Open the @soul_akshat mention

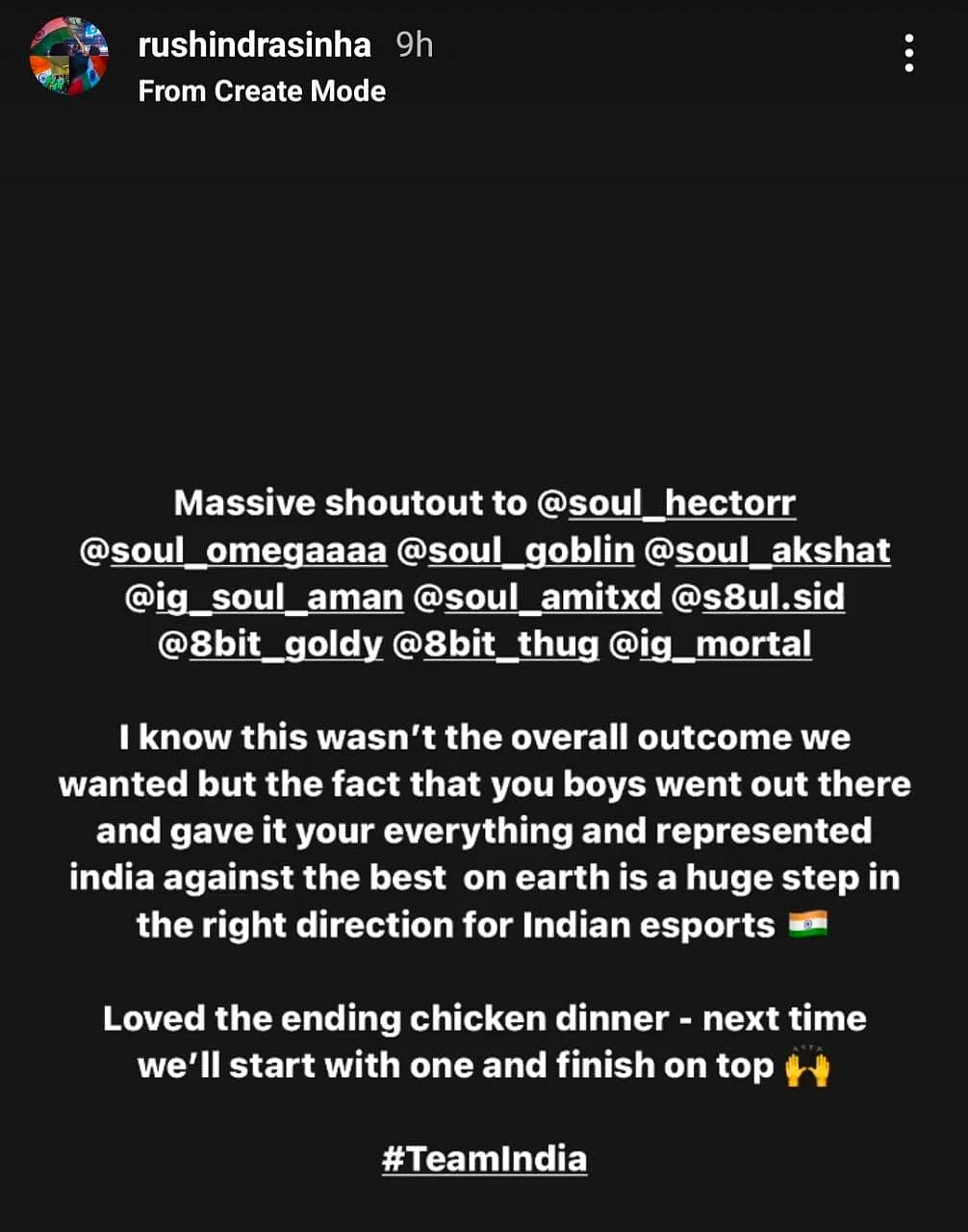coord(767,551)
